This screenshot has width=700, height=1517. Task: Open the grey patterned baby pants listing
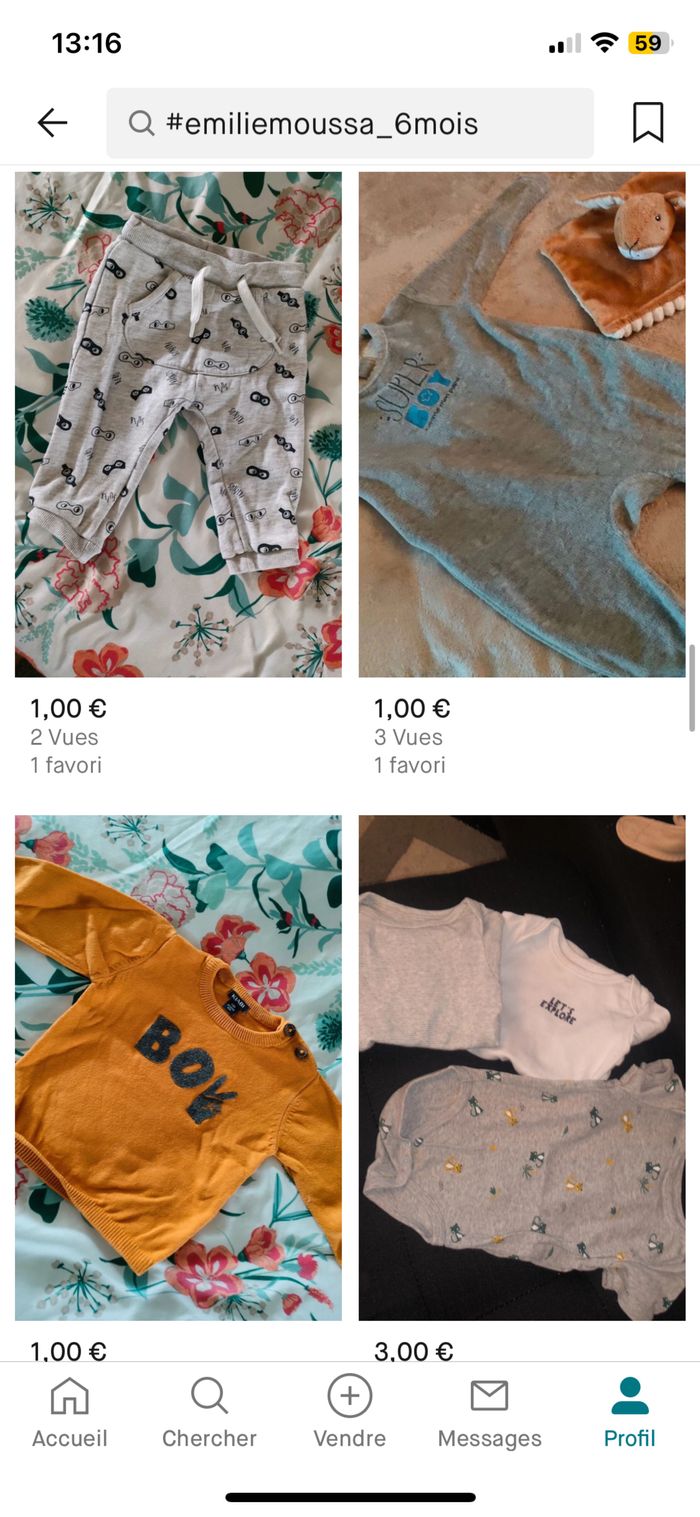178,424
